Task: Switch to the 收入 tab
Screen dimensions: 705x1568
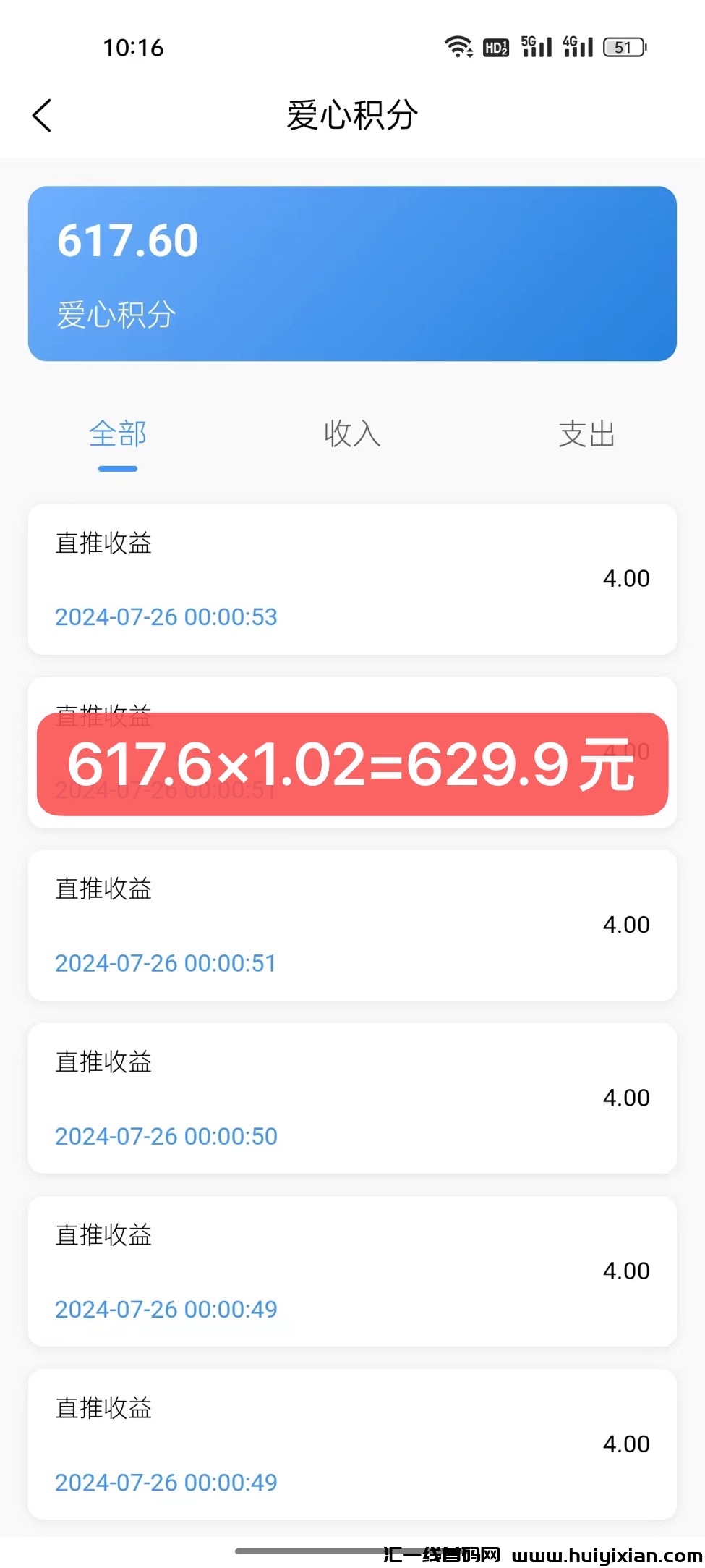Action: pyautogui.click(x=352, y=435)
